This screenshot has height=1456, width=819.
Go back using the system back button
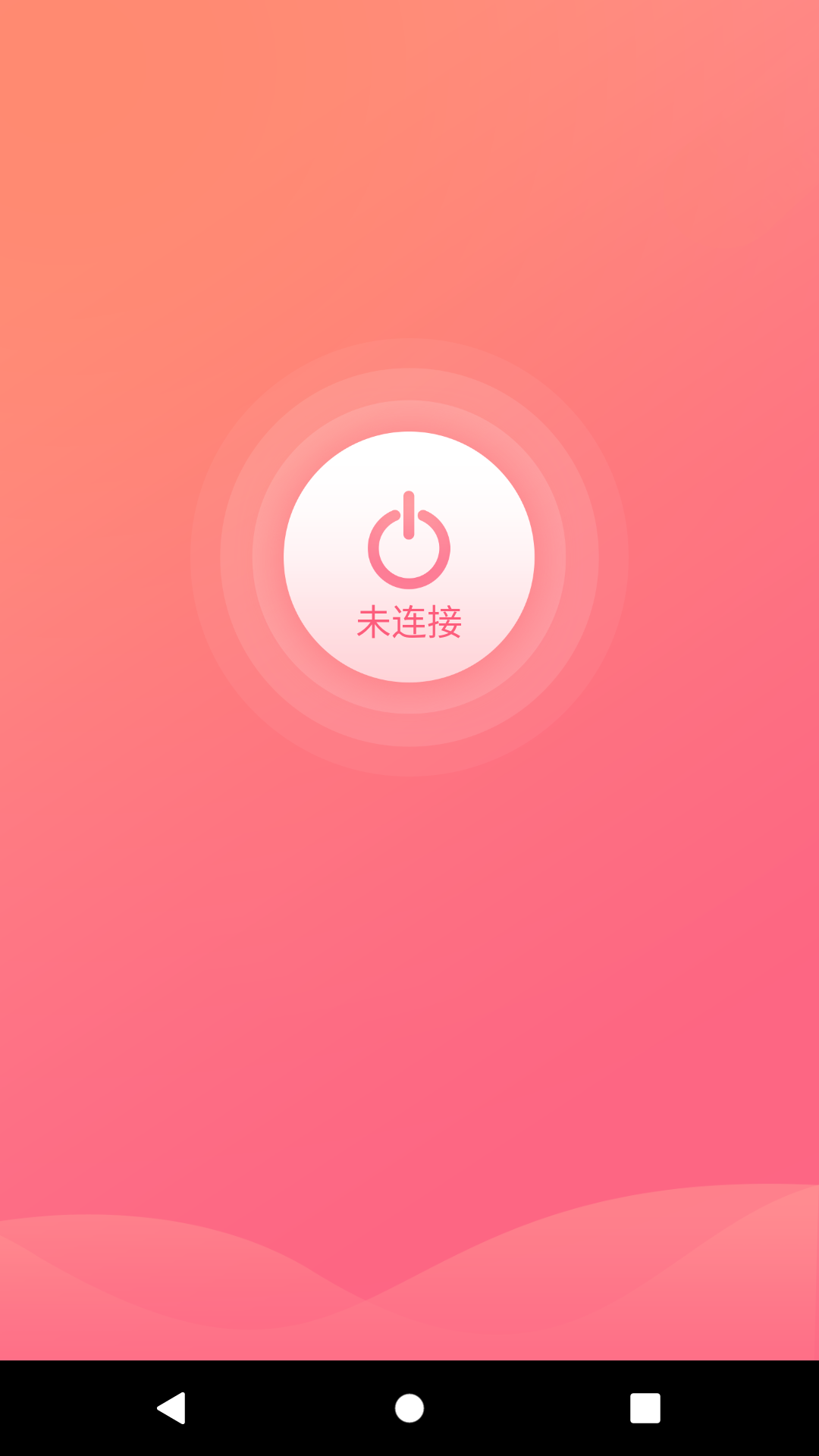pyautogui.click(x=172, y=1408)
